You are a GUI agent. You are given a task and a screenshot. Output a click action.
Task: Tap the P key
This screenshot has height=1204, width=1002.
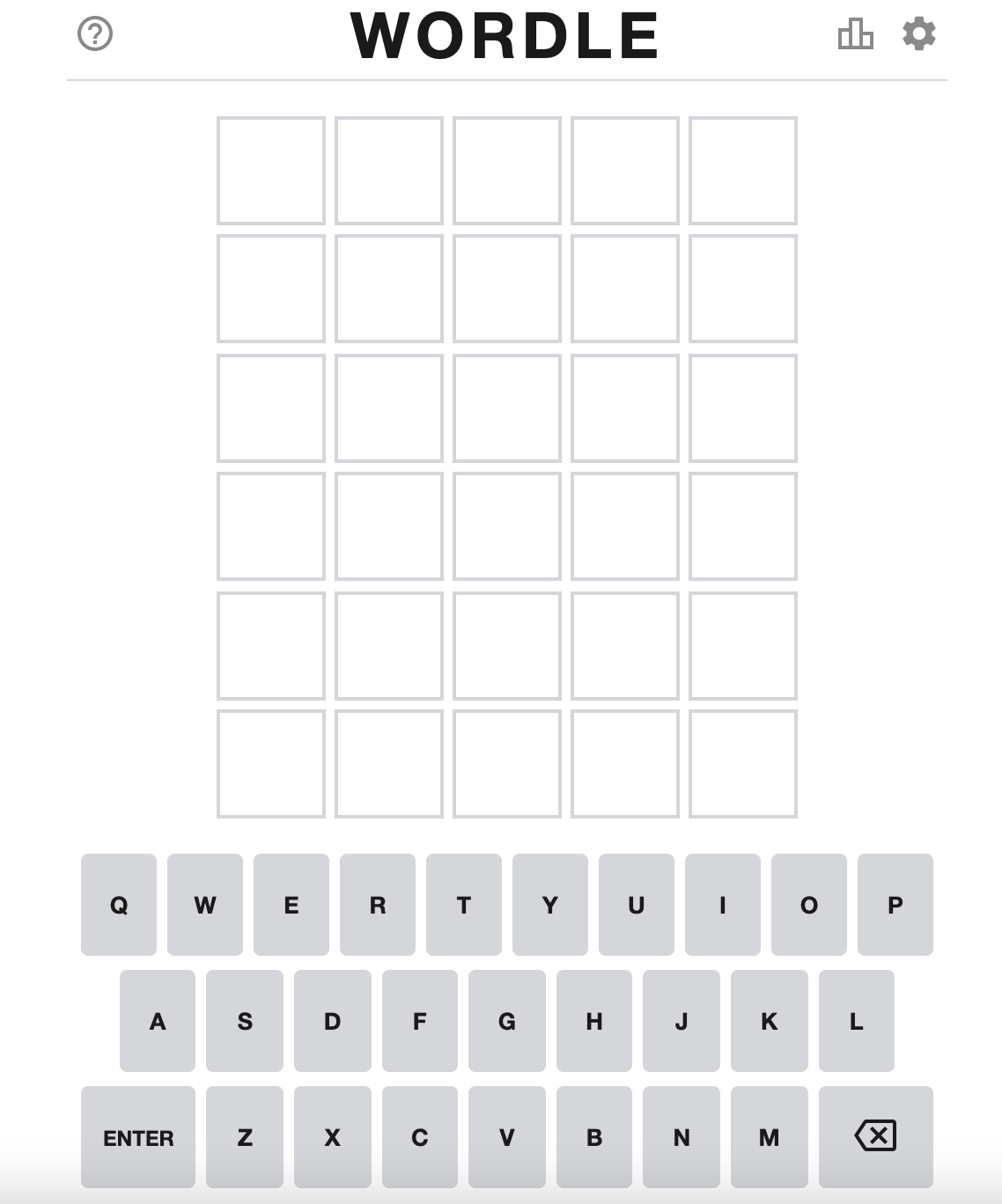tap(895, 905)
